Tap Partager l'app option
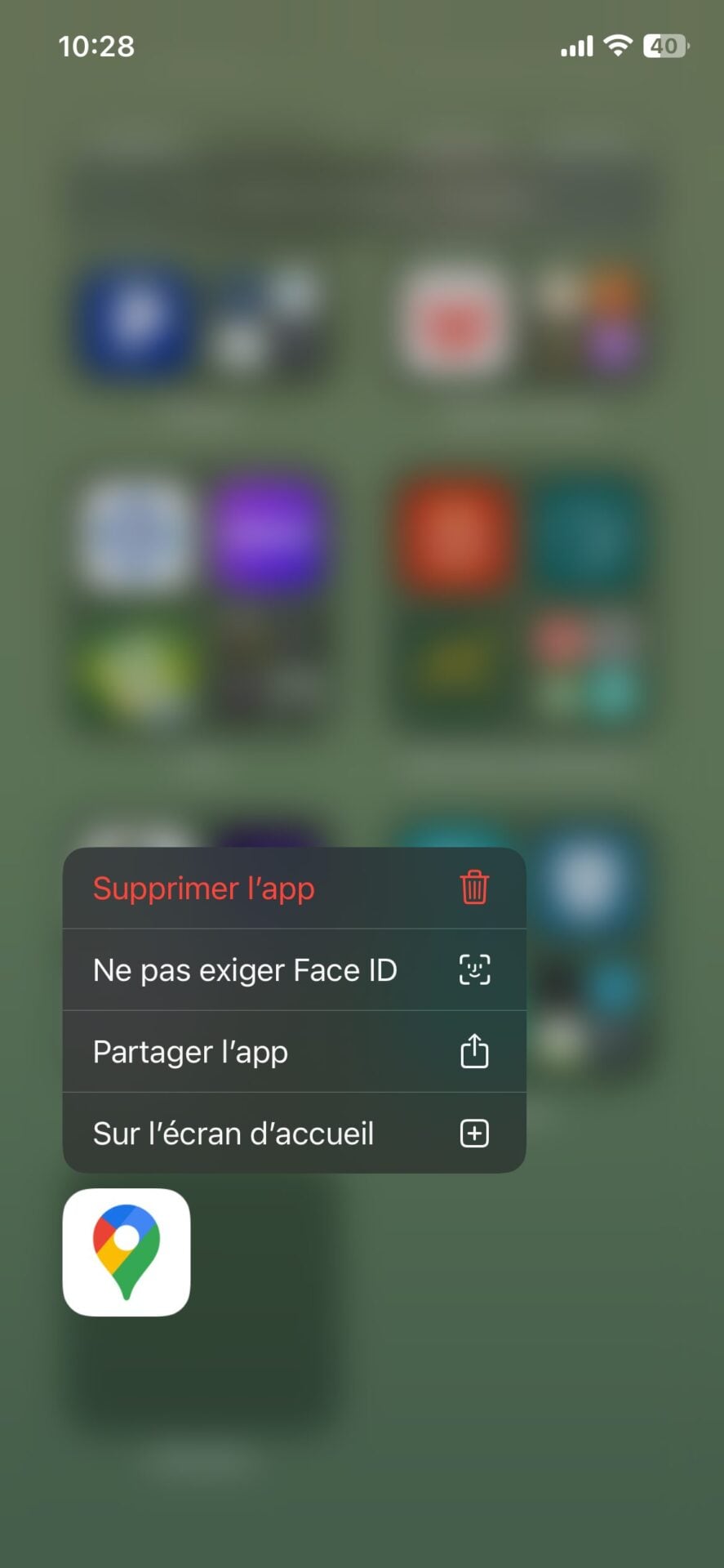 pos(292,1052)
